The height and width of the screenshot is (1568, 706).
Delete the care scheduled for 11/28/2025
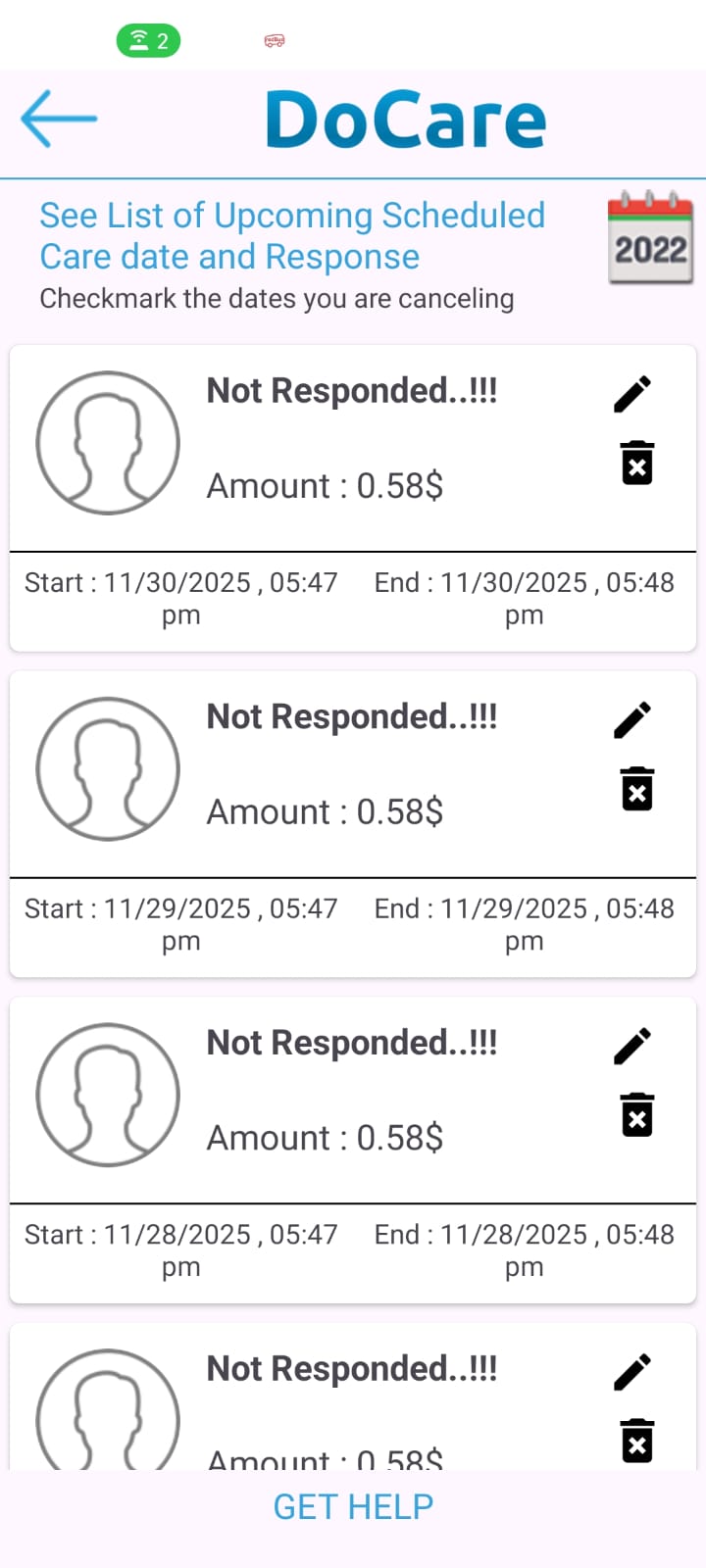click(637, 1115)
